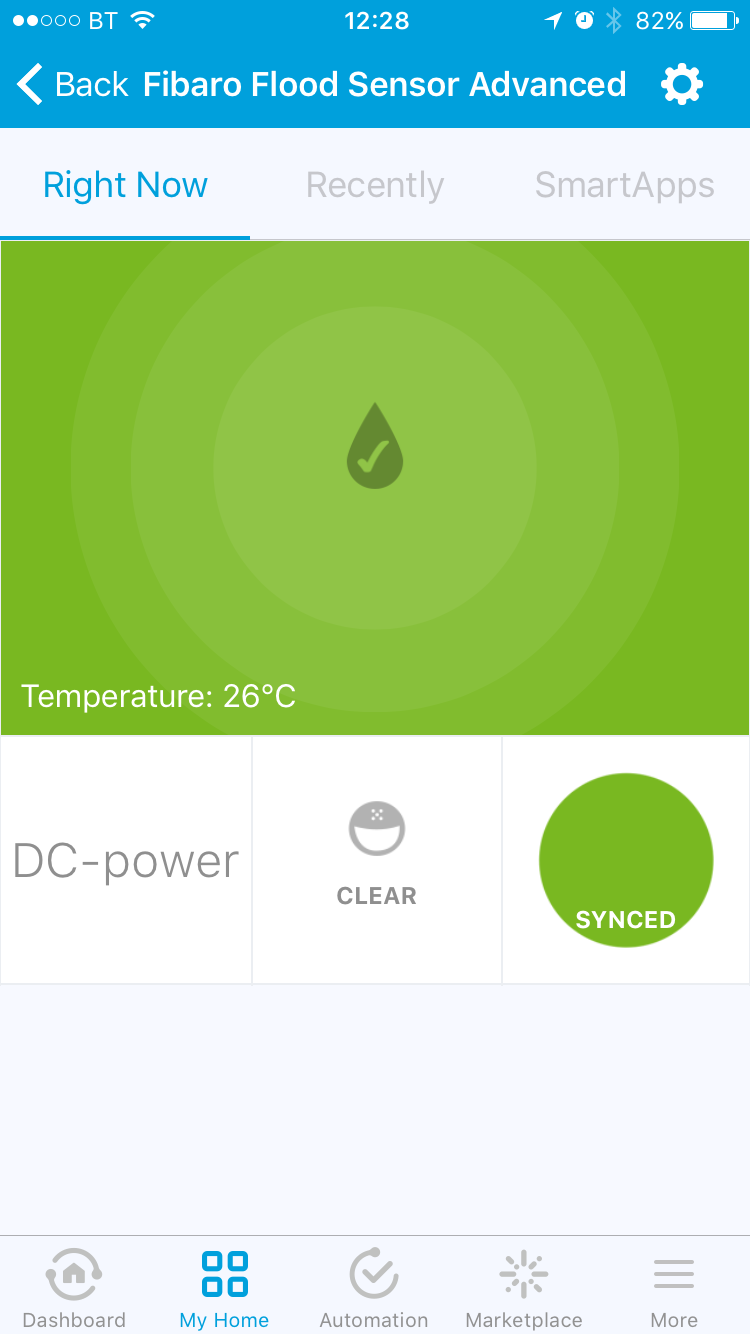Tap the tamper CLEAR tile
This screenshot has width=750, height=1334.
click(376, 861)
